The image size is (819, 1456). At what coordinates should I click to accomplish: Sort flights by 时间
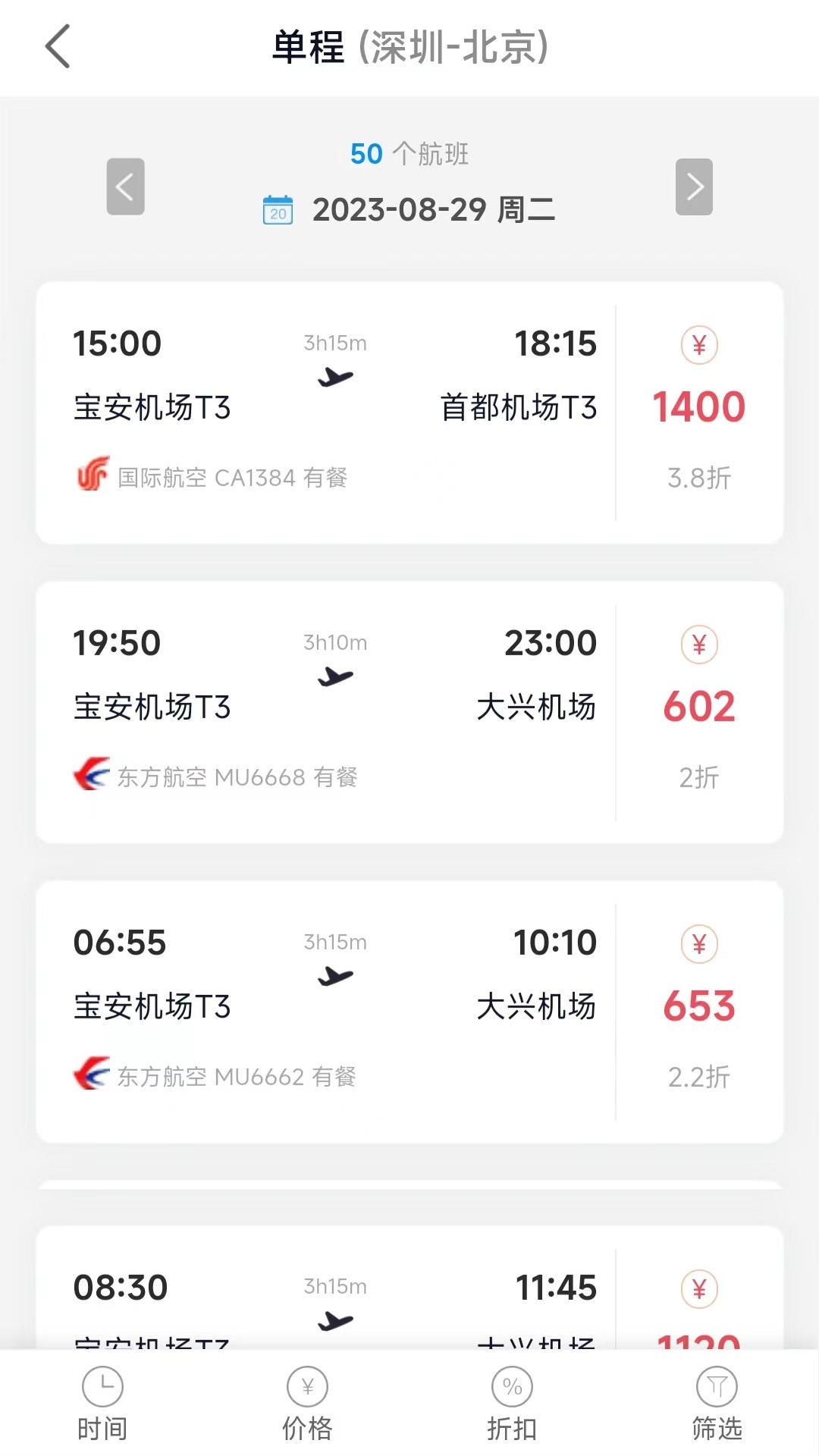[102, 1404]
